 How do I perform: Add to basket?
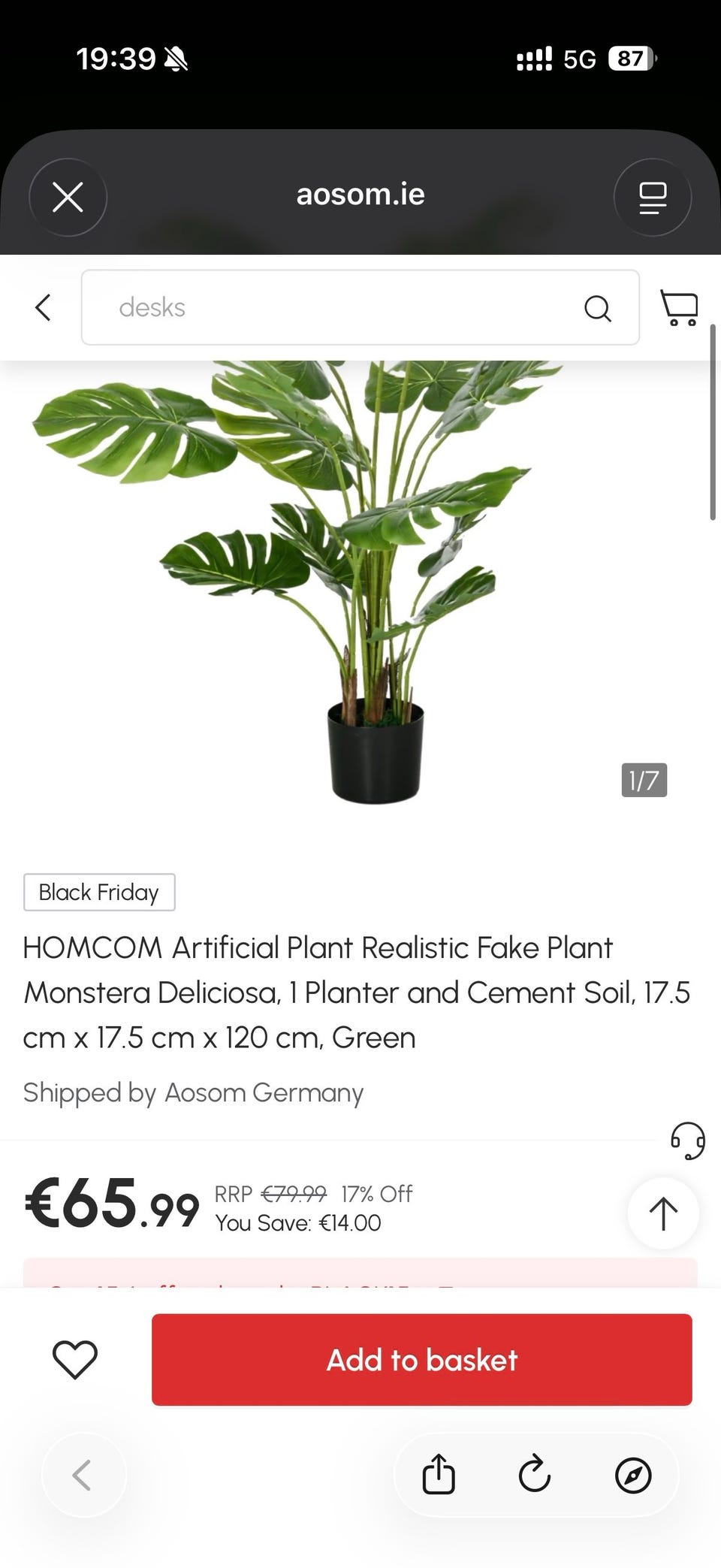tap(421, 1359)
